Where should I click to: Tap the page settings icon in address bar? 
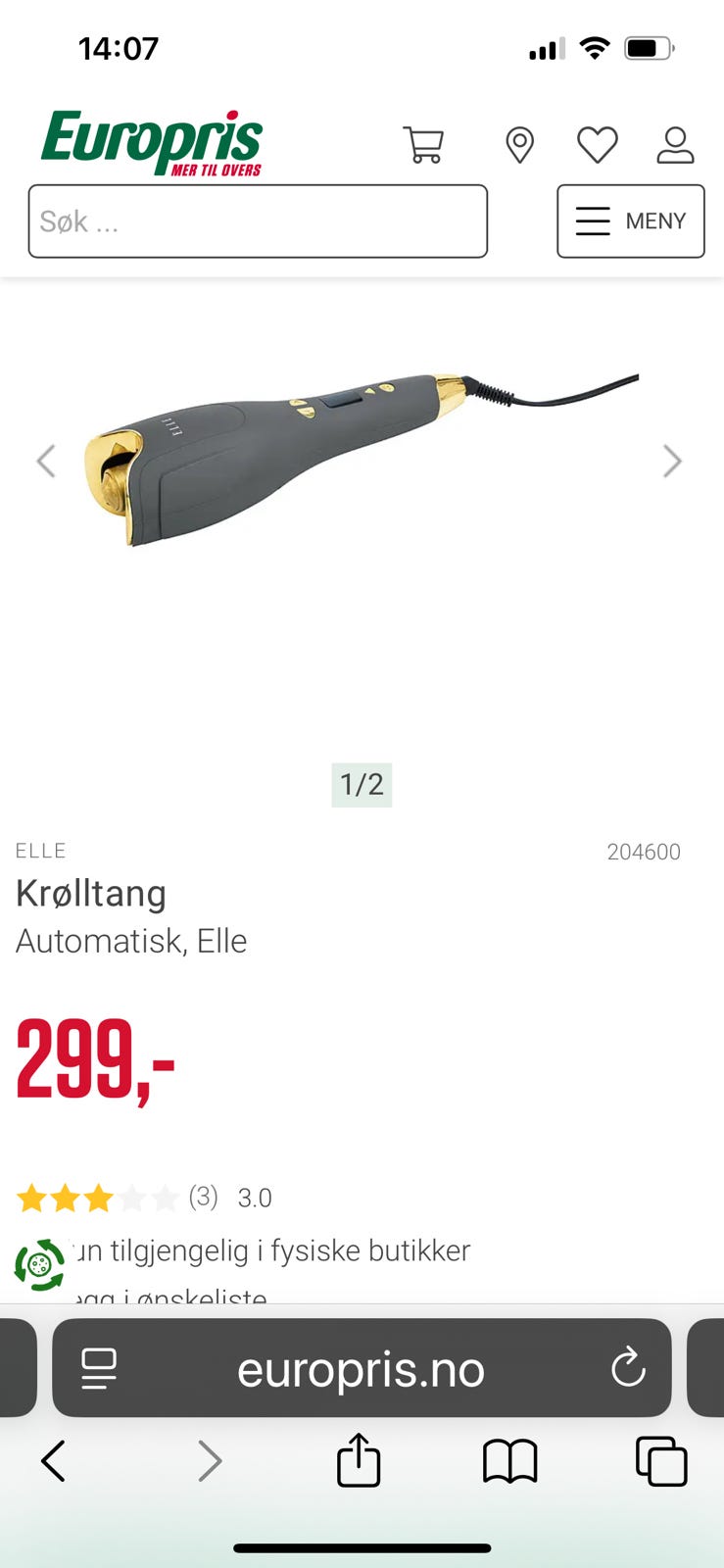[98, 1368]
